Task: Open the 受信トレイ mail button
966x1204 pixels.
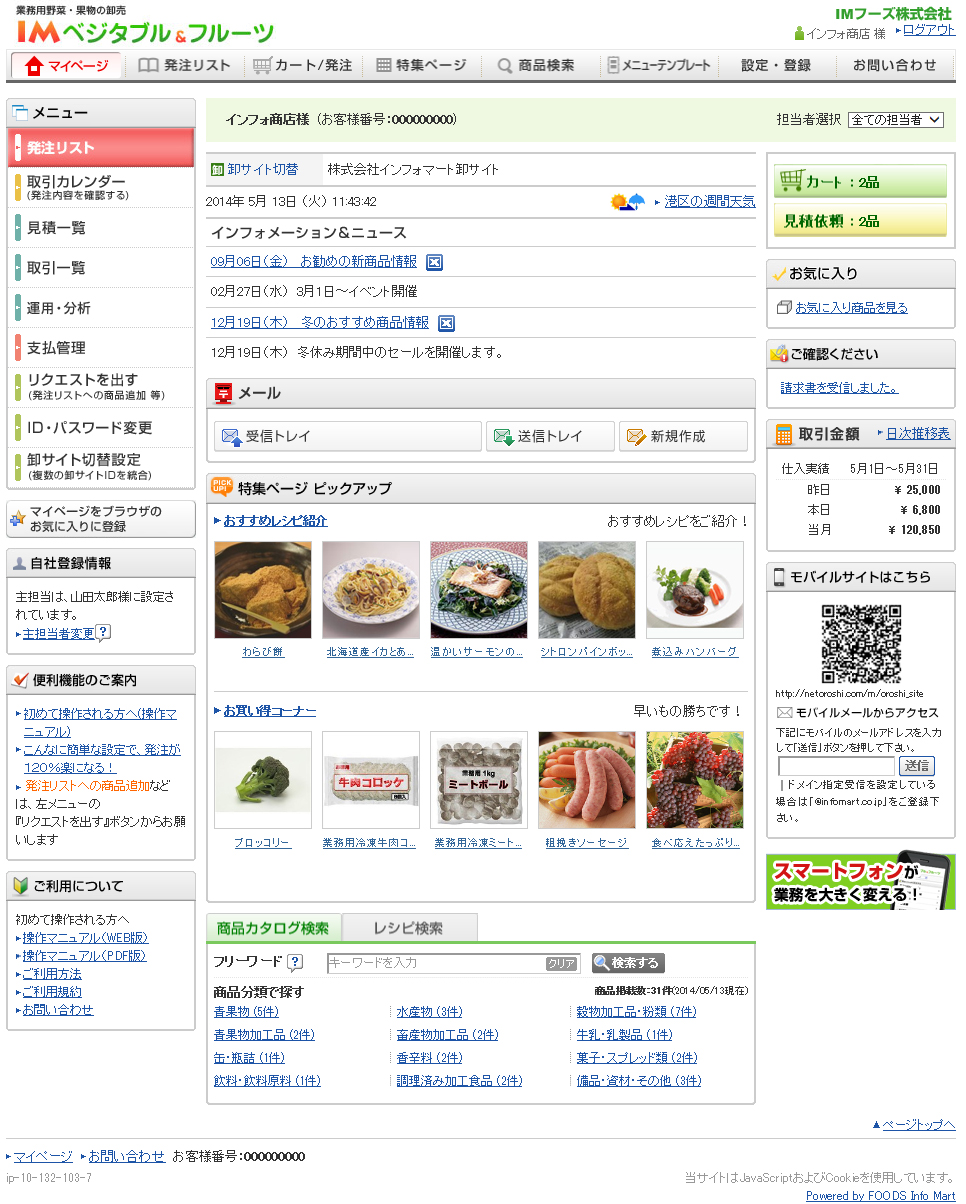Action: click(x=347, y=437)
